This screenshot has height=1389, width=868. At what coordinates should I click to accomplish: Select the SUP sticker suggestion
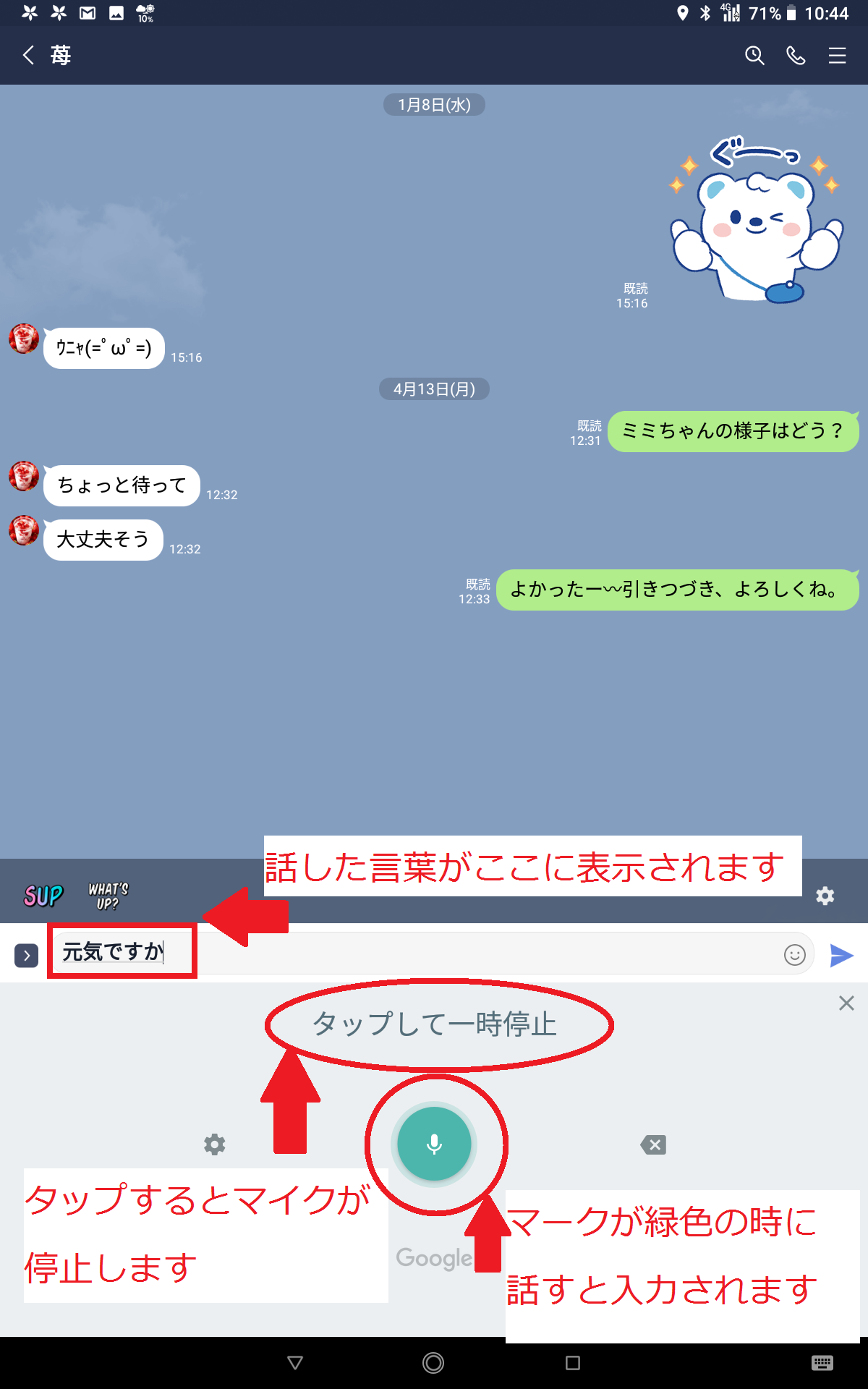click(43, 896)
